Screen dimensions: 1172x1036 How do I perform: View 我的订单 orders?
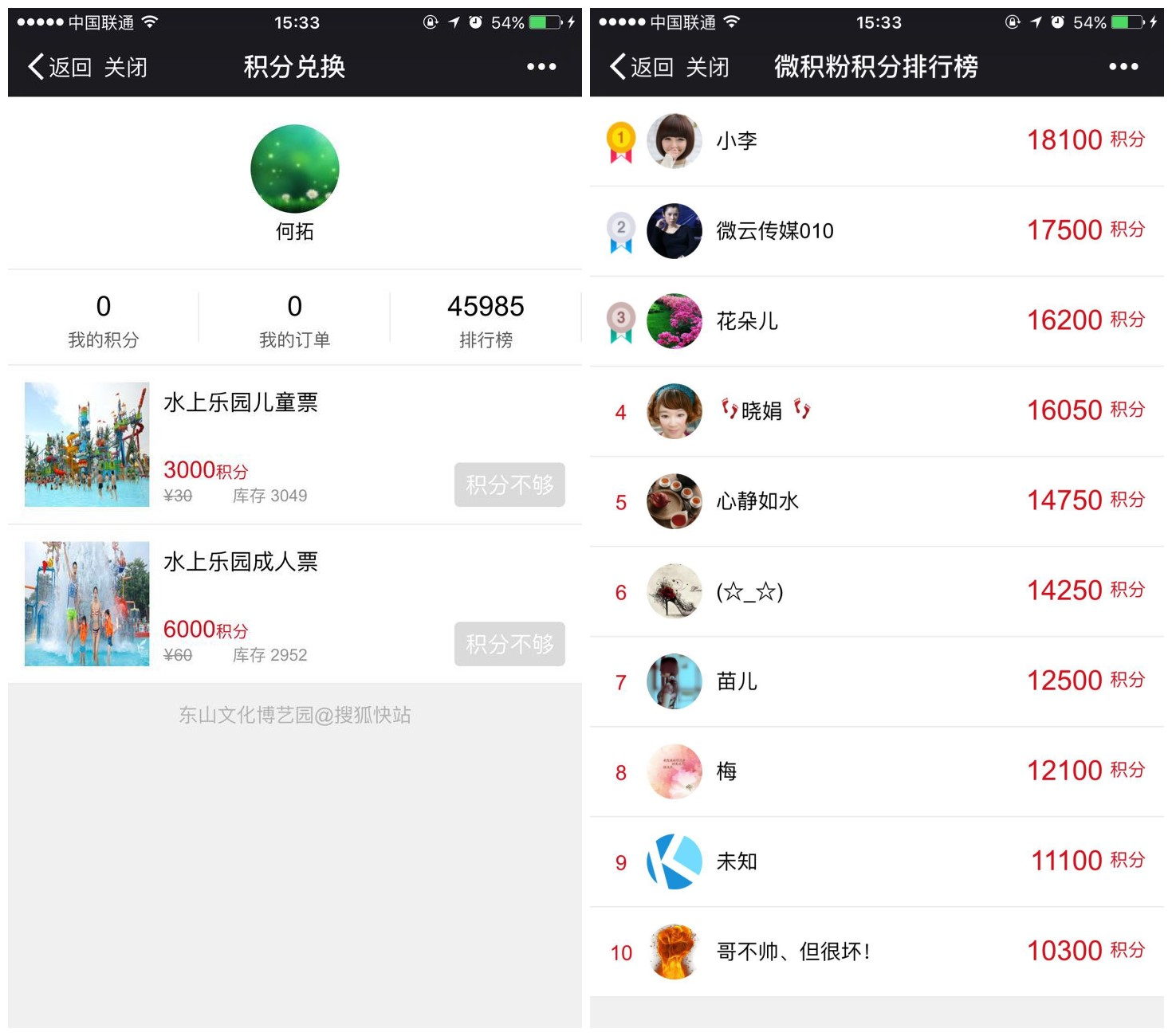point(294,320)
